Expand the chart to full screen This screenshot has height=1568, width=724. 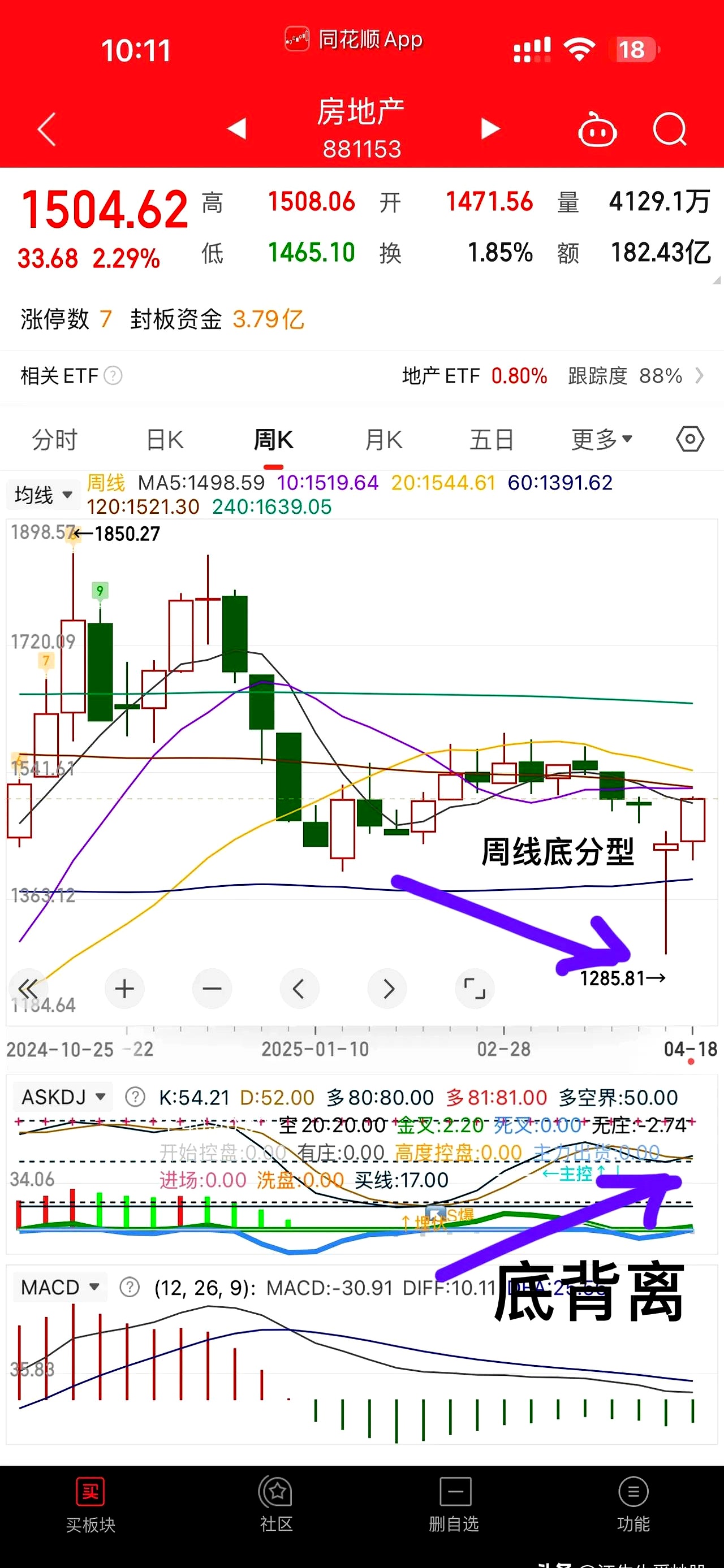(x=475, y=989)
